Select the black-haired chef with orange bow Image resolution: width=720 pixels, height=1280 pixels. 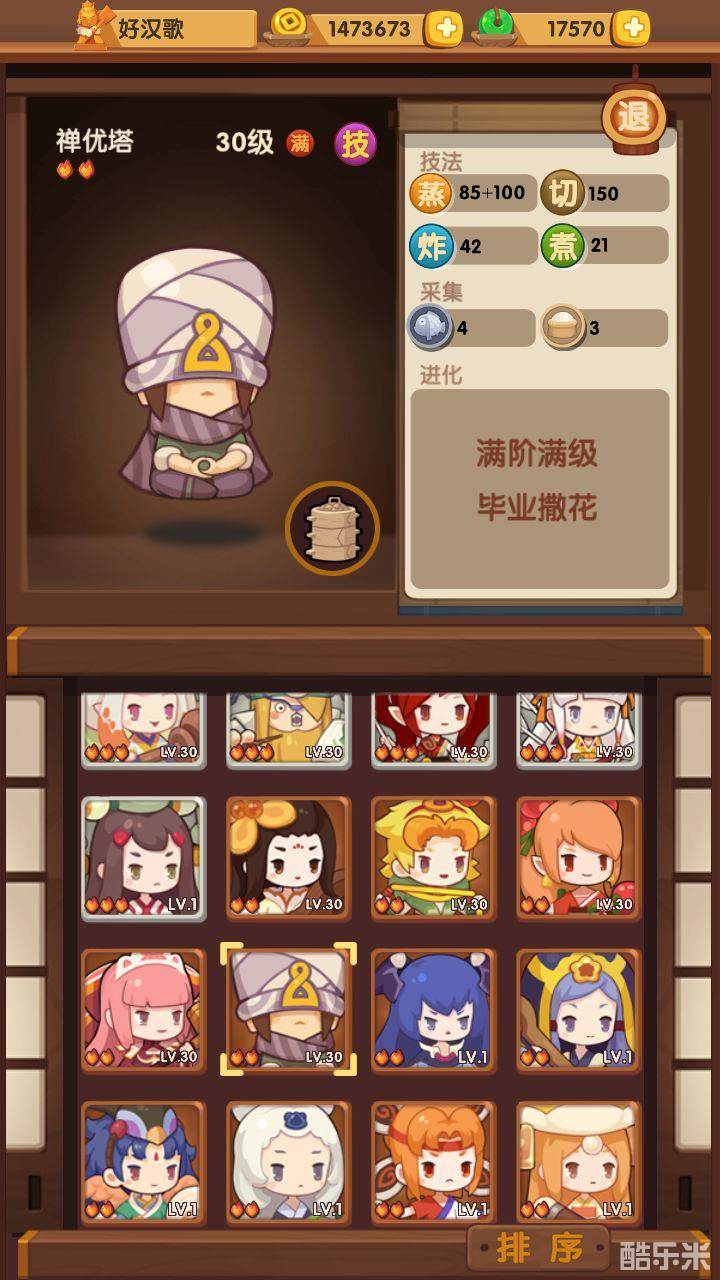pos(289,858)
